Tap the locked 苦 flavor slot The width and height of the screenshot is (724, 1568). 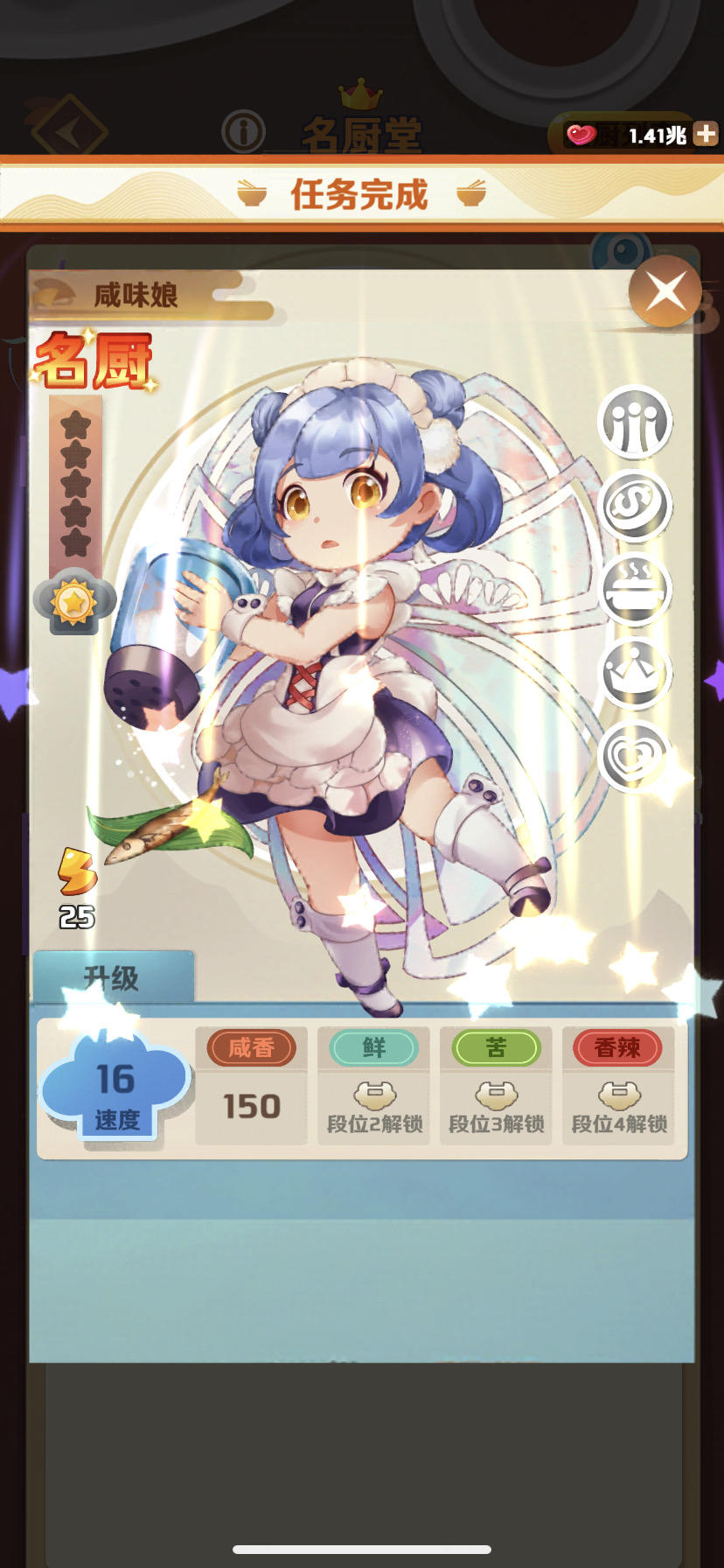[496, 1086]
